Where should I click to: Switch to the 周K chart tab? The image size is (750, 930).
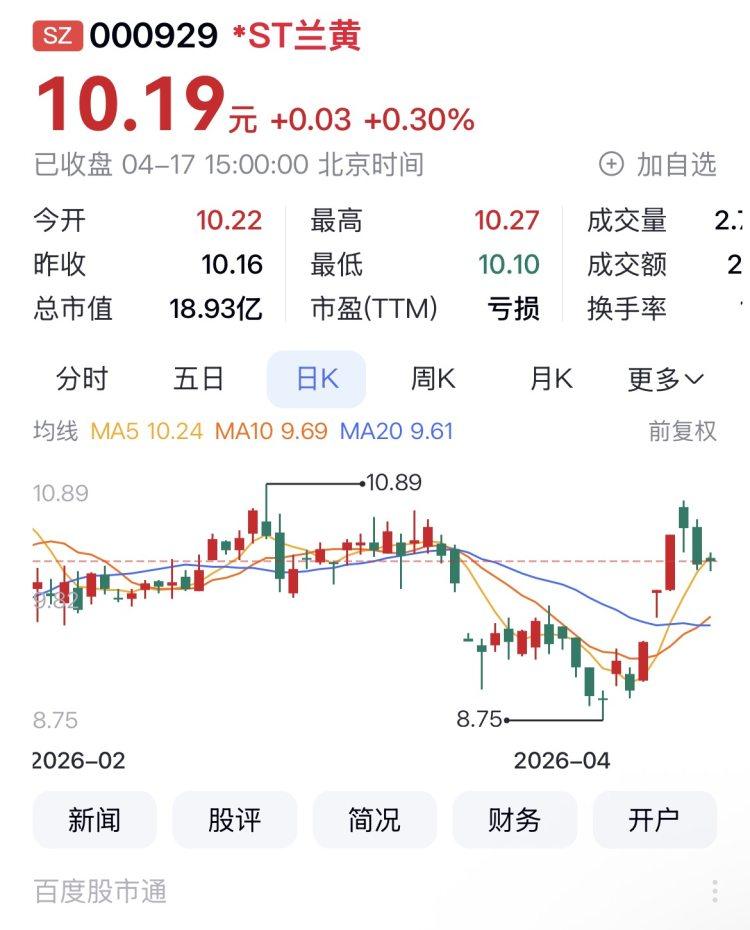(x=433, y=379)
